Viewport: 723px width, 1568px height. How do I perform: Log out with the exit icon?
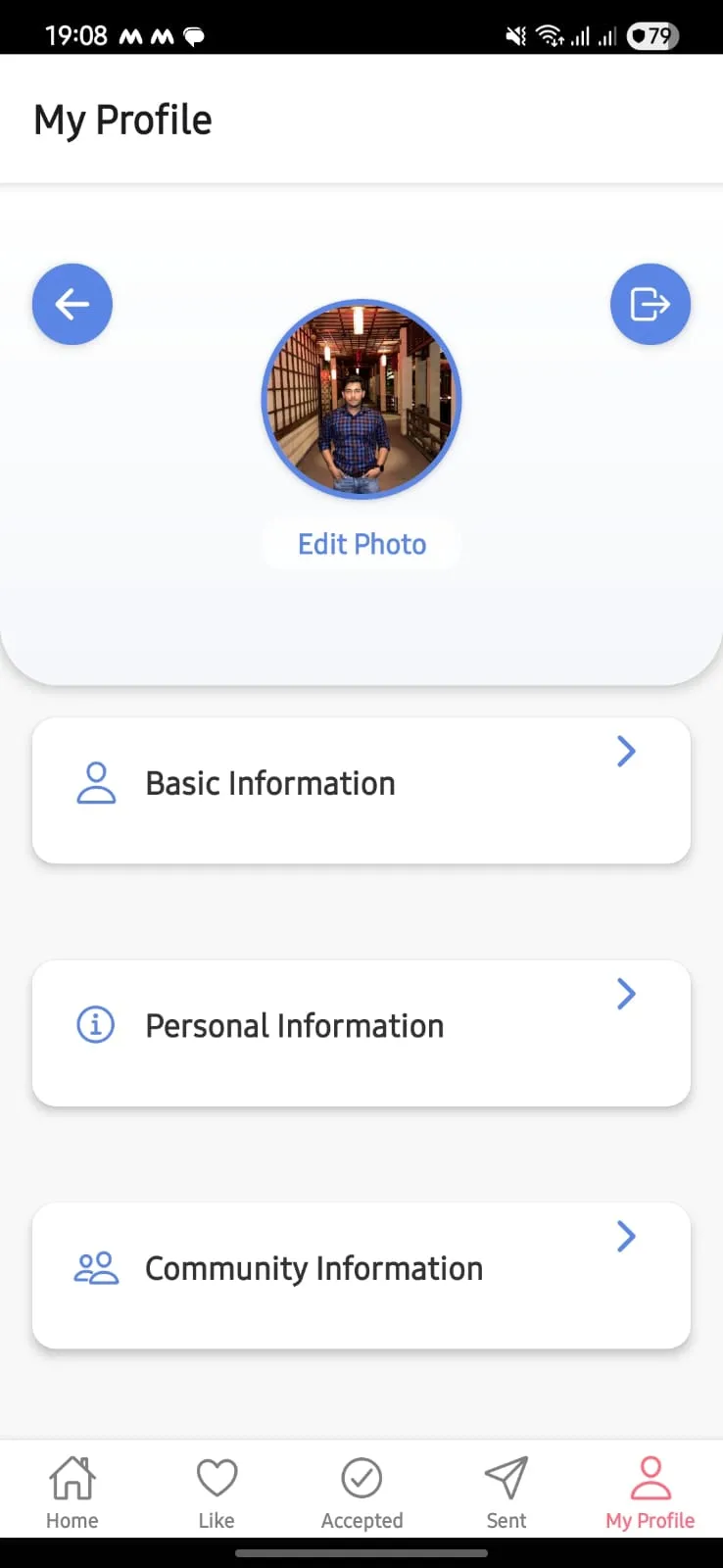[x=650, y=304]
